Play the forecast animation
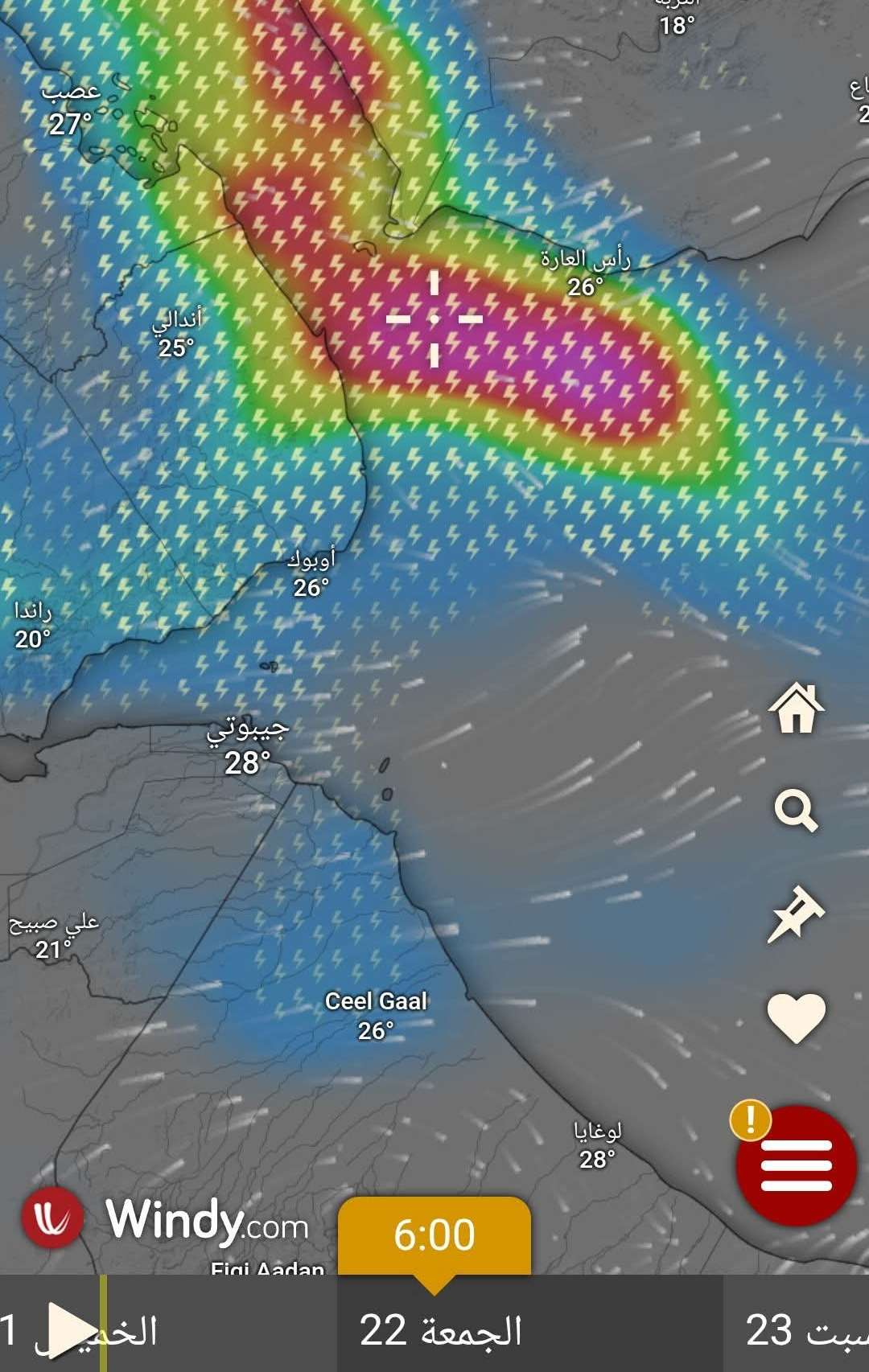Image resolution: width=869 pixels, height=1372 pixels. [x=71, y=1330]
